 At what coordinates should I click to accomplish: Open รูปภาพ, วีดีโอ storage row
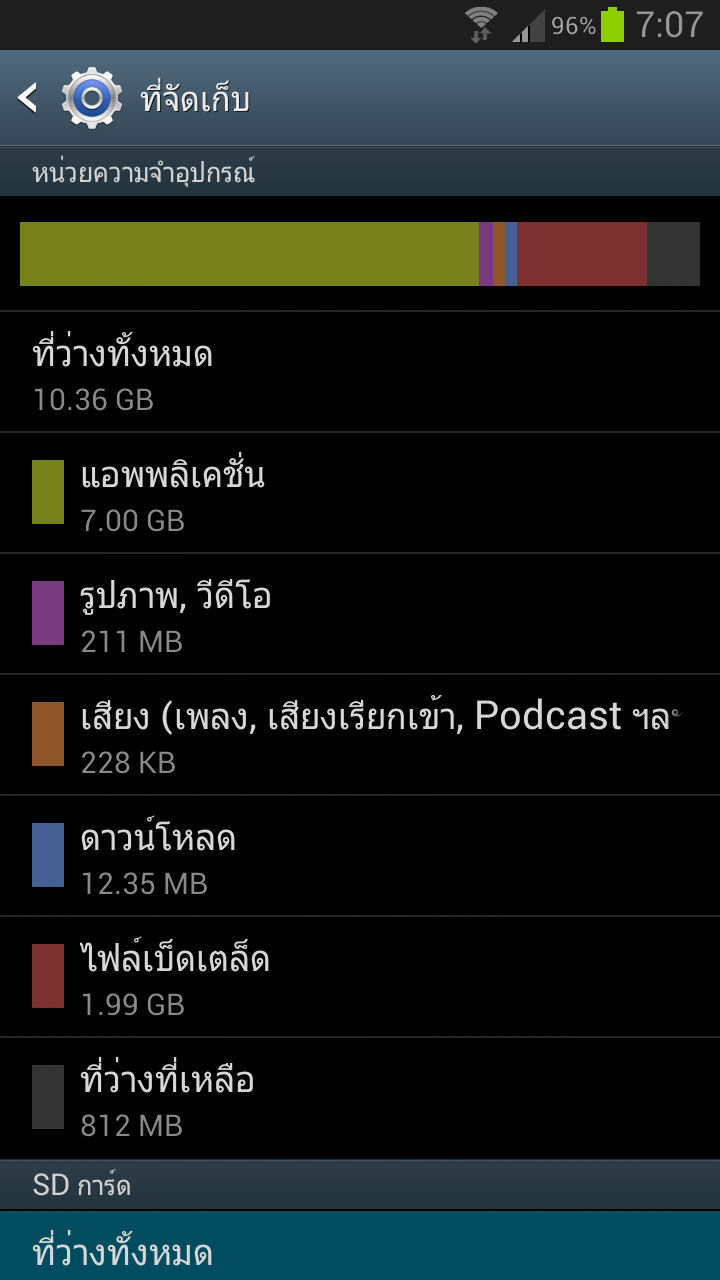pyautogui.click(x=360, y=614)
